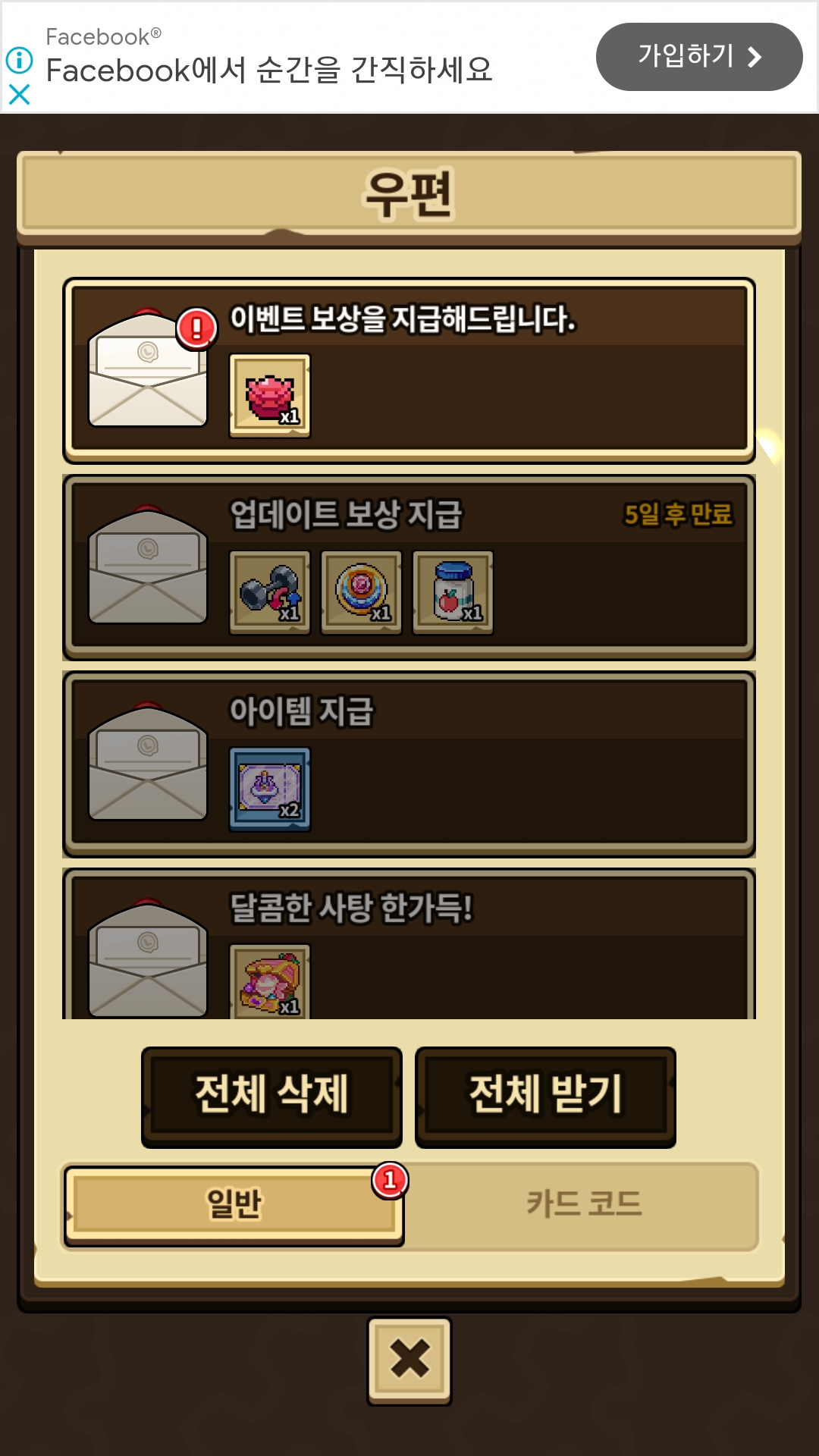Screen dimensions: 819x1456
Task: Tap the 가입하기 button in the Facebook ad
Action: tap(698, 57)
